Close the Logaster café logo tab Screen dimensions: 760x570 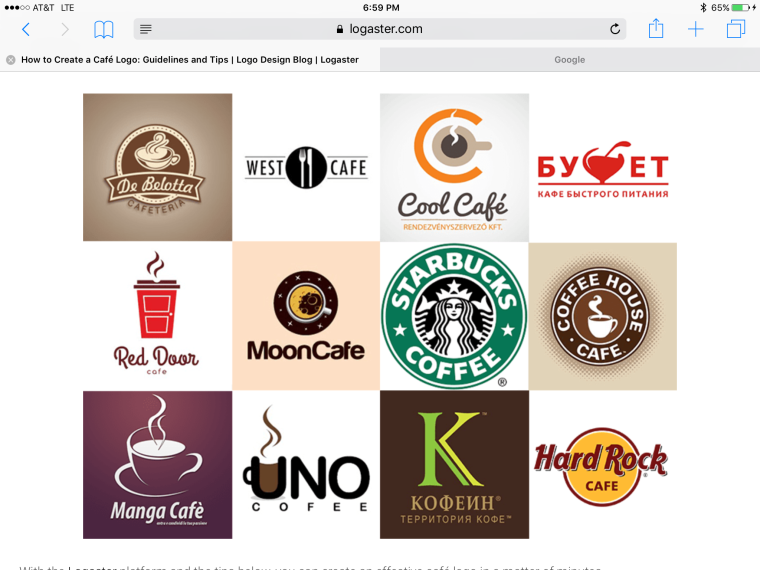(x=11, y=60)
